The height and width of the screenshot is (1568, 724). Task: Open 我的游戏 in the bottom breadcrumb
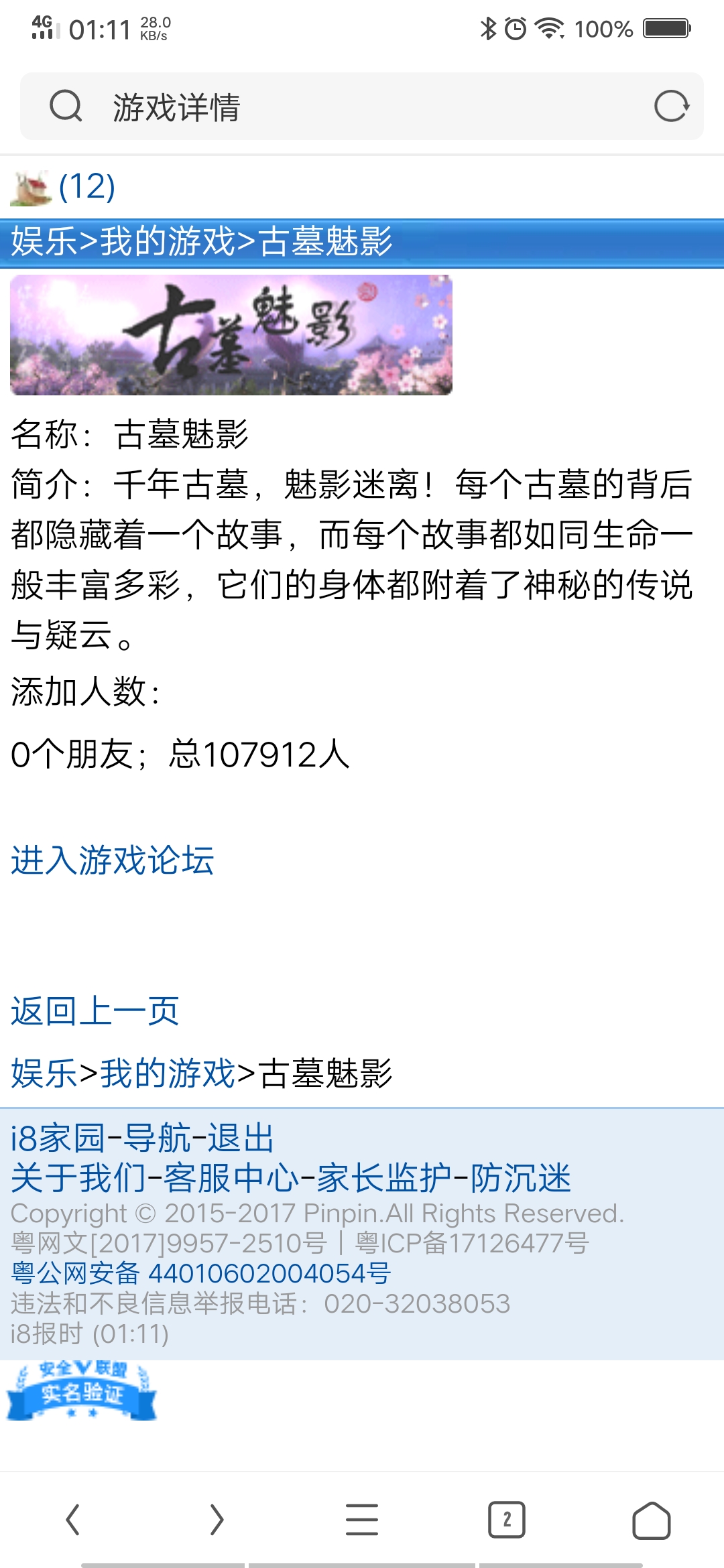point(168,1073)
